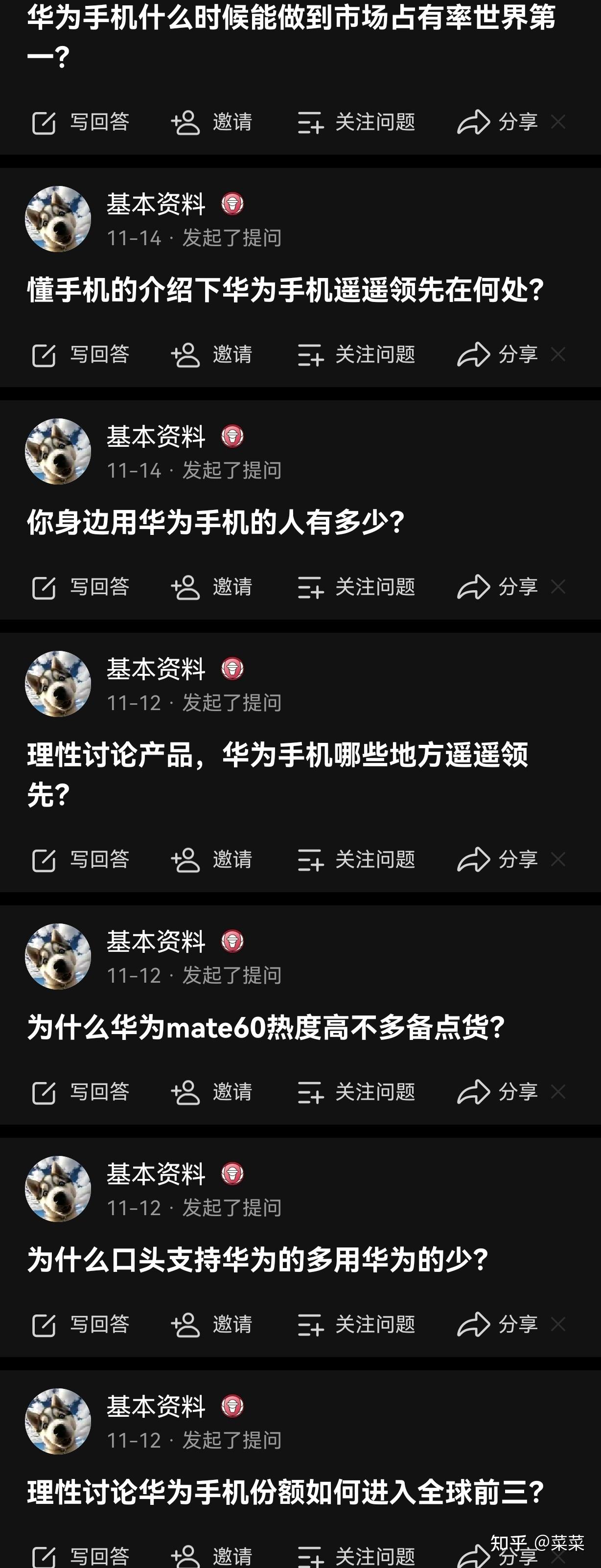The width and height of the screenshot is (601, 1568).
Task: Follow the 市场占有率世界第一 question
Action: (356, 122)
